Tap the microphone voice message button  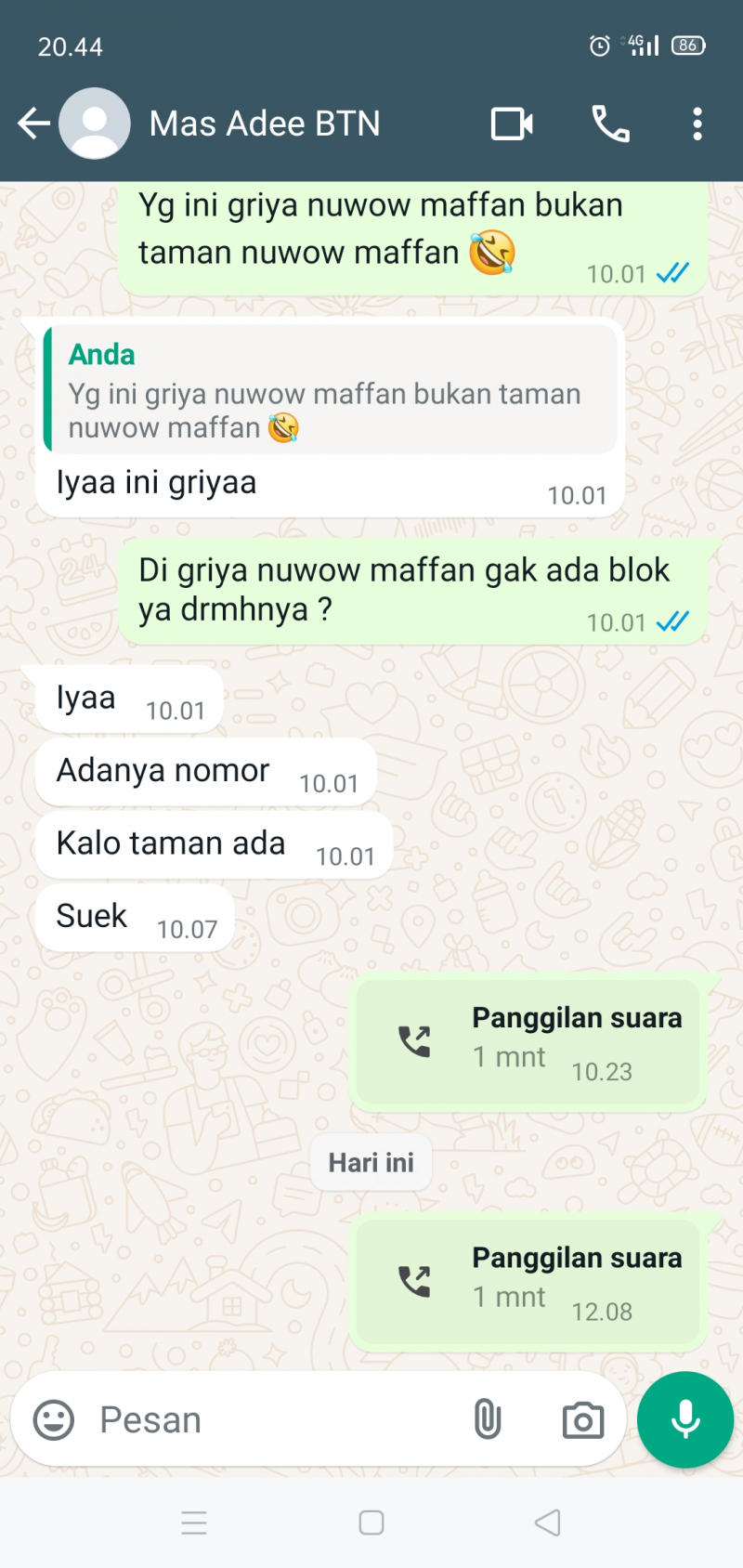pyautogui.click(x=685, y=1419)
